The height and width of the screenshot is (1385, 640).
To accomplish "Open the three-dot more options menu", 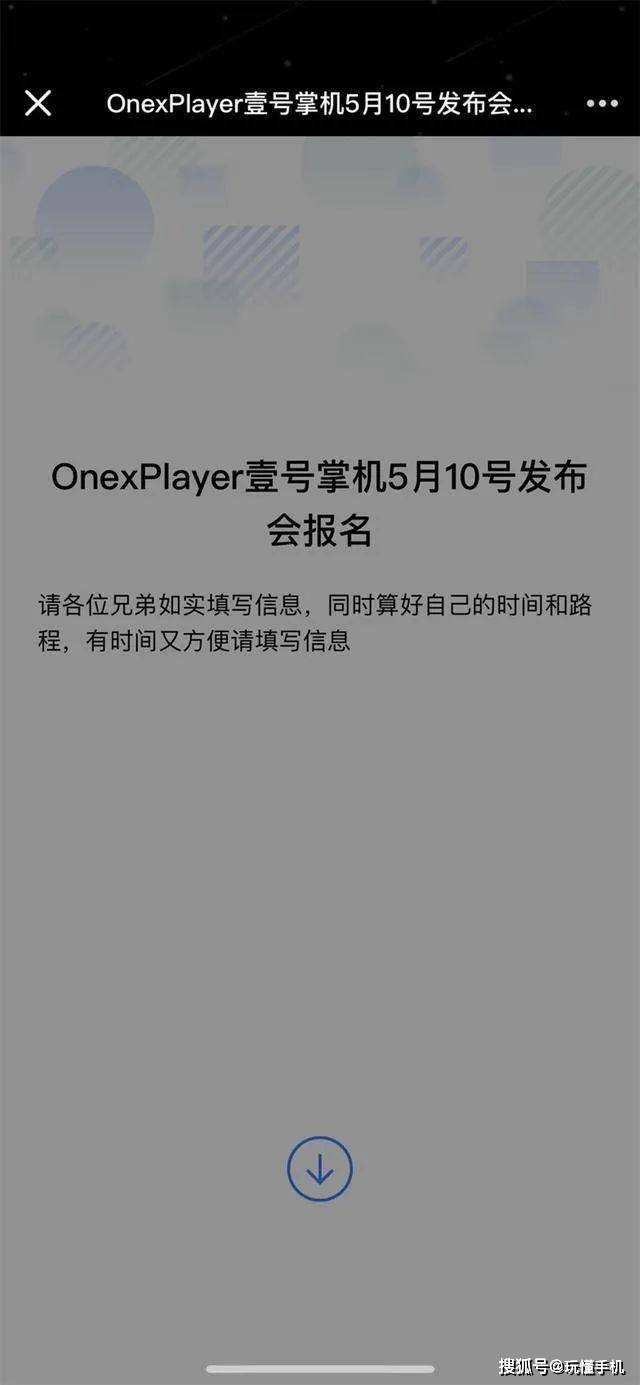I will [x=602, y=104].
